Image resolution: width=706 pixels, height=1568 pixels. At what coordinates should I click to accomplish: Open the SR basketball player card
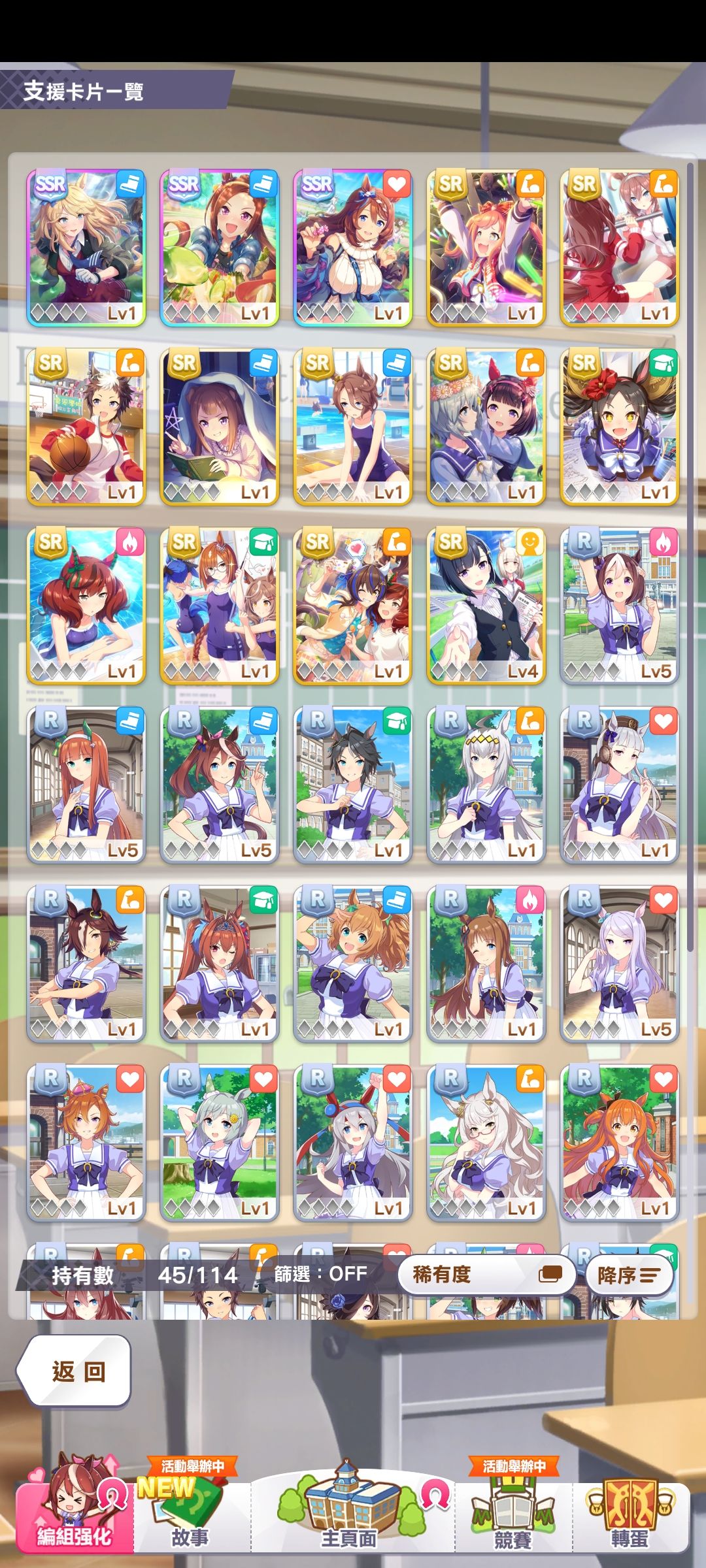pos(86,427)
